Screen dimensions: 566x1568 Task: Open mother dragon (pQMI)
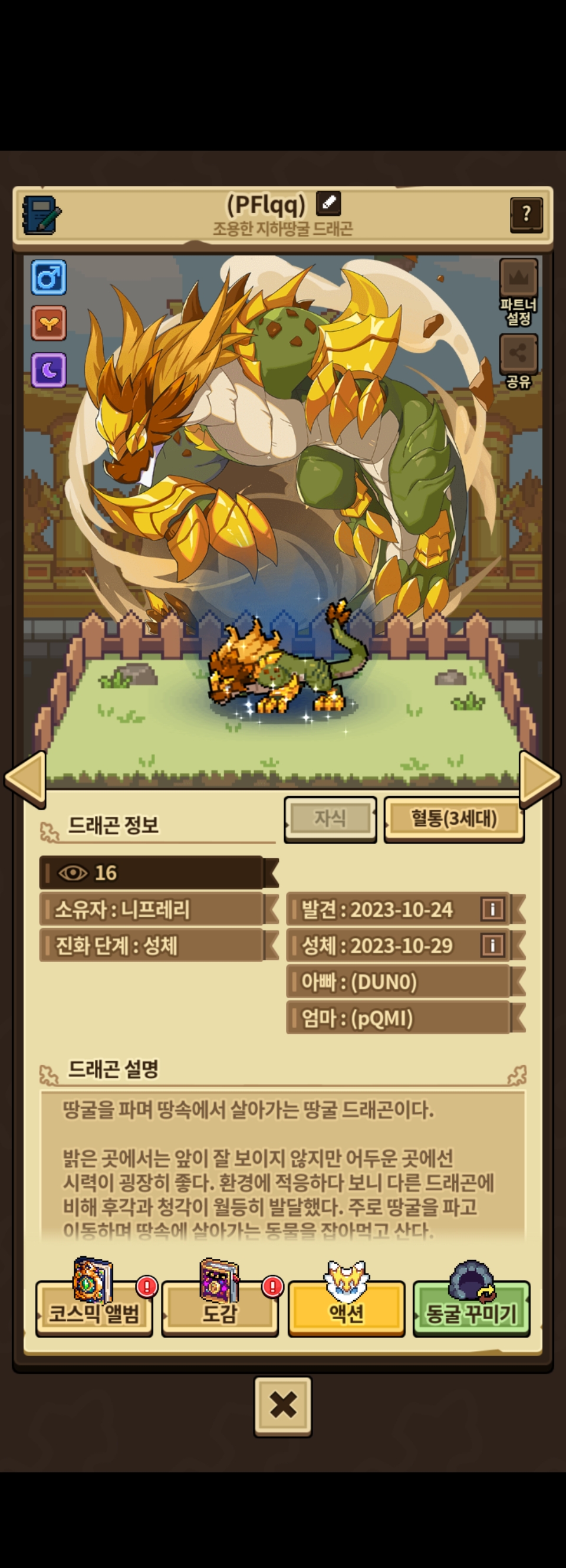[399, 1018]
